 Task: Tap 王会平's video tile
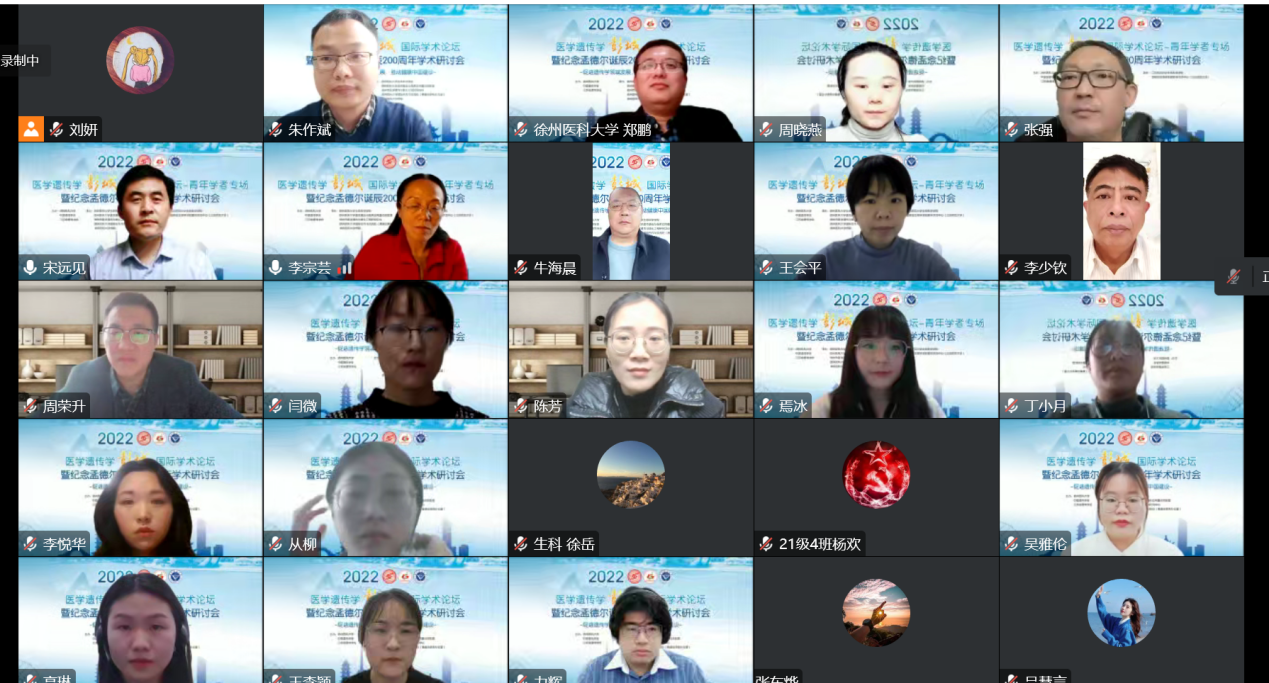[x=876, y=211]
